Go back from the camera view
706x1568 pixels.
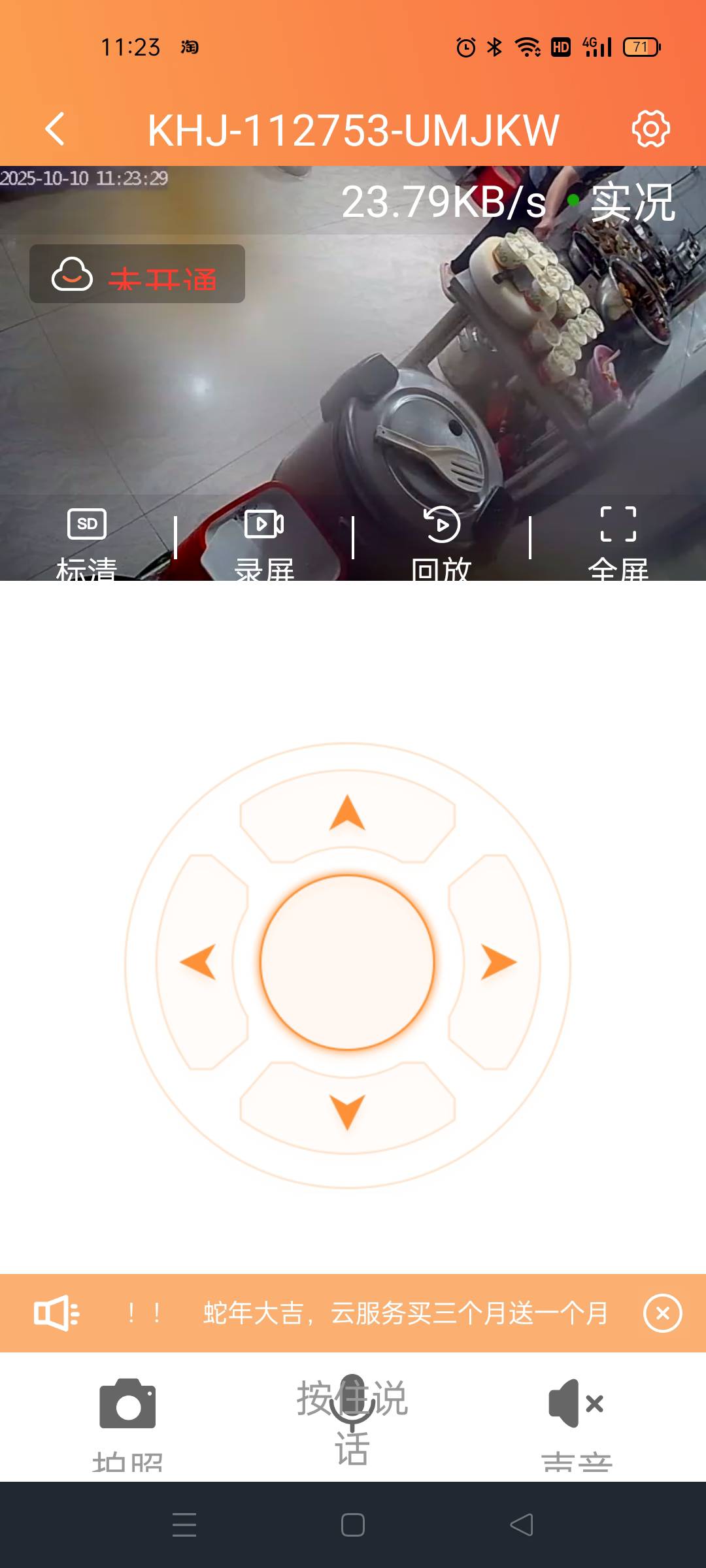[x=56, y=129]
